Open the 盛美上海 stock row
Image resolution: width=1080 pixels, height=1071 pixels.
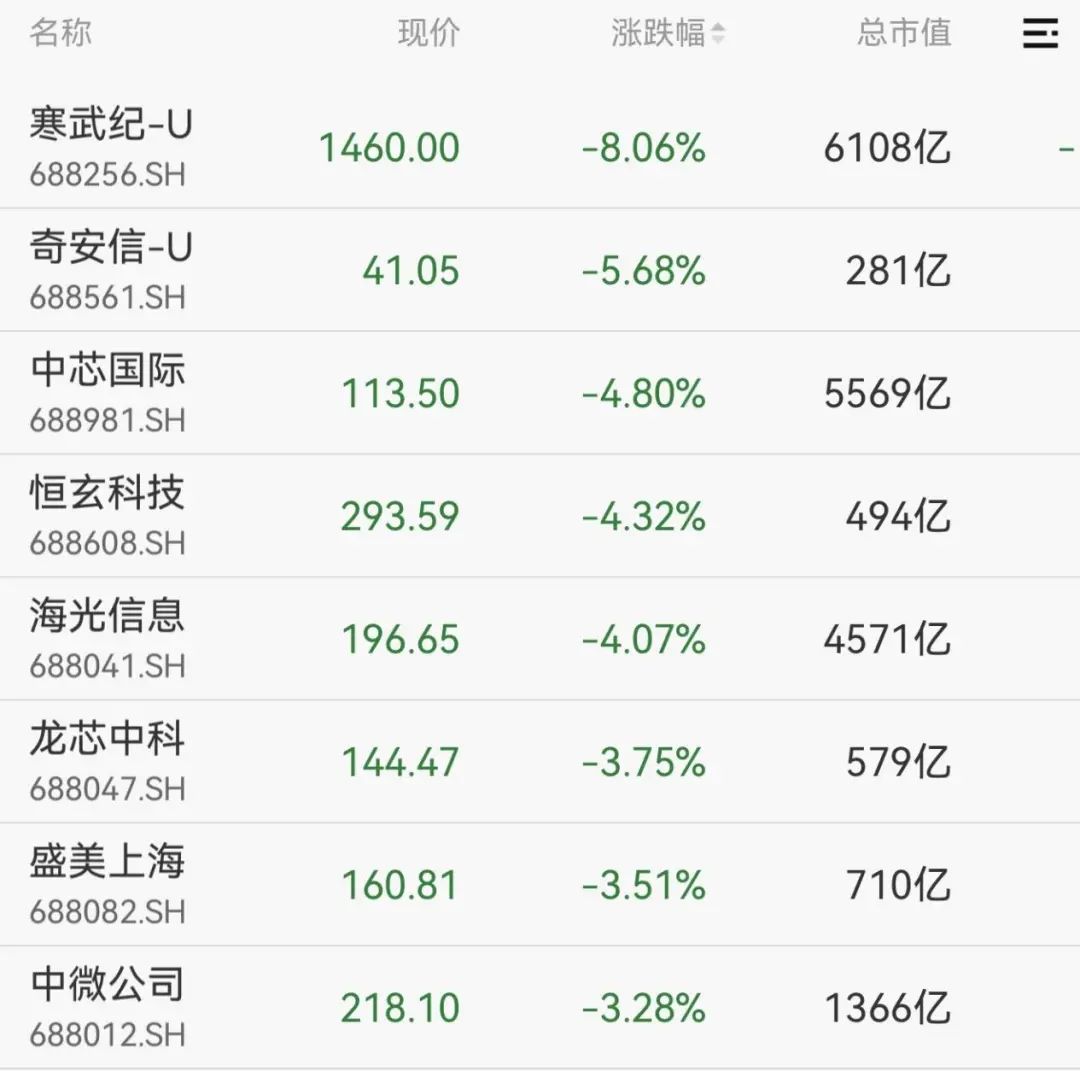(x=108, y=884)
